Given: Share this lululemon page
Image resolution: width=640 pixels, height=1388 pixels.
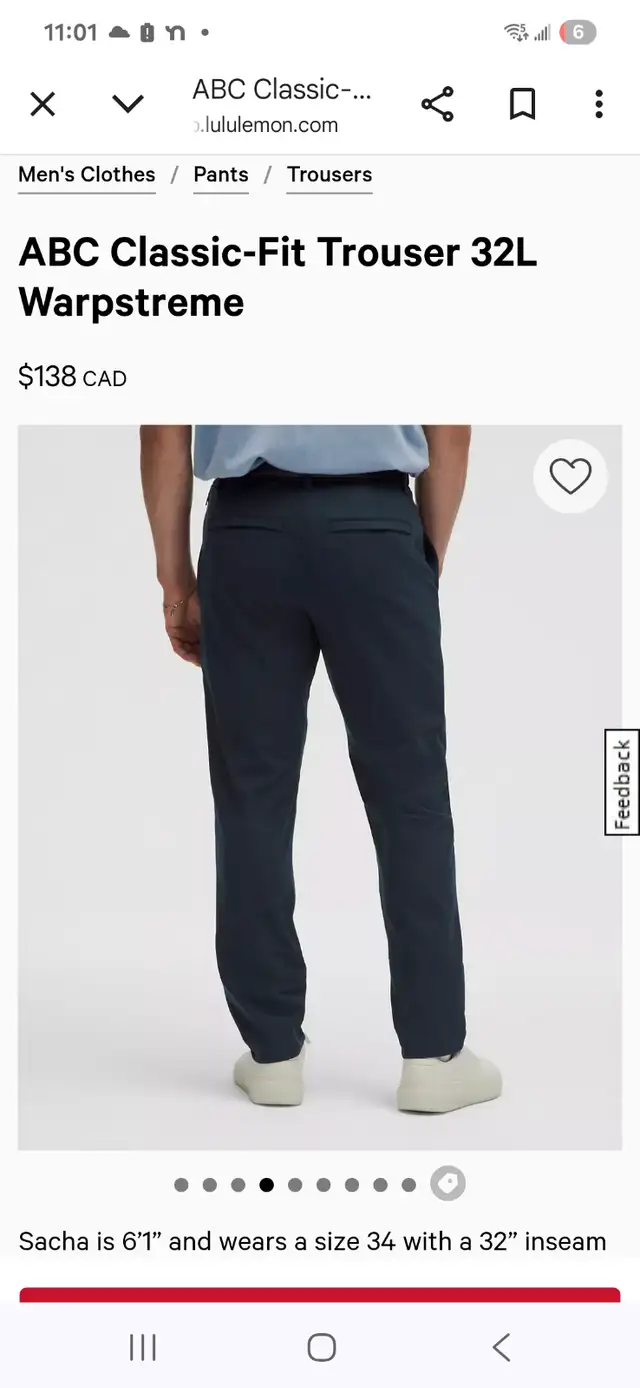Looking at the screenshot, I should [437, 104].
